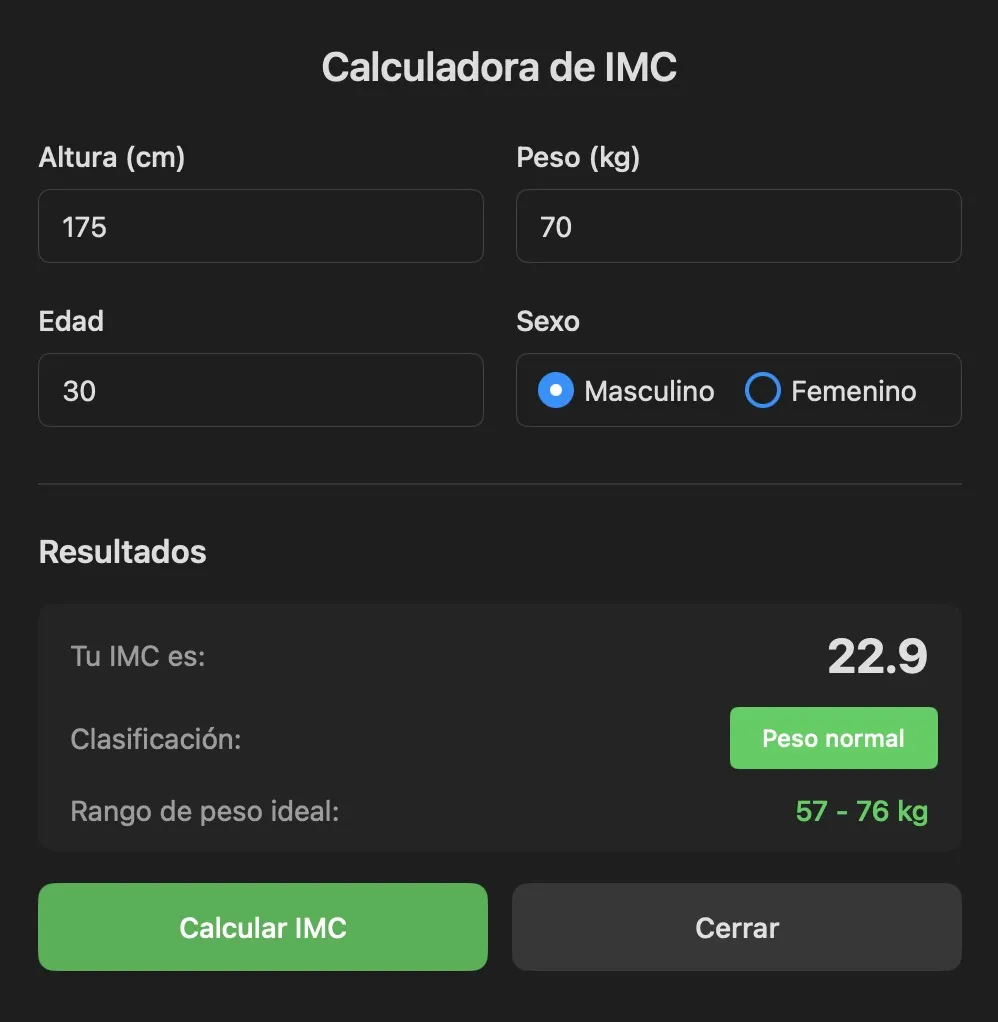Image resolution: width=998 pixels, height=1022 pixels.
Task: Focus the Edad input field
Action: tap(261, 390)
